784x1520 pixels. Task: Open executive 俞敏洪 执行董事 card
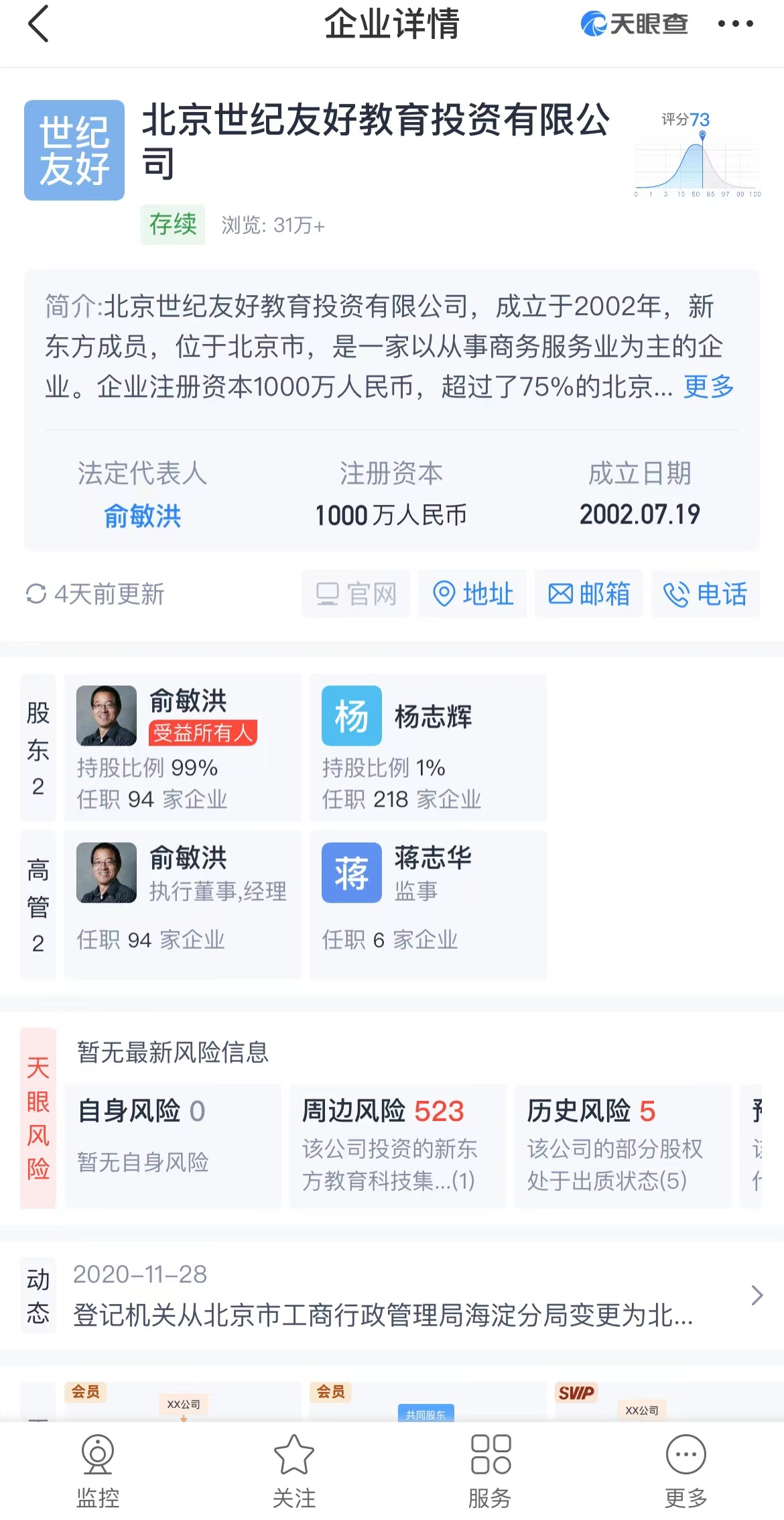click(182, 904)
